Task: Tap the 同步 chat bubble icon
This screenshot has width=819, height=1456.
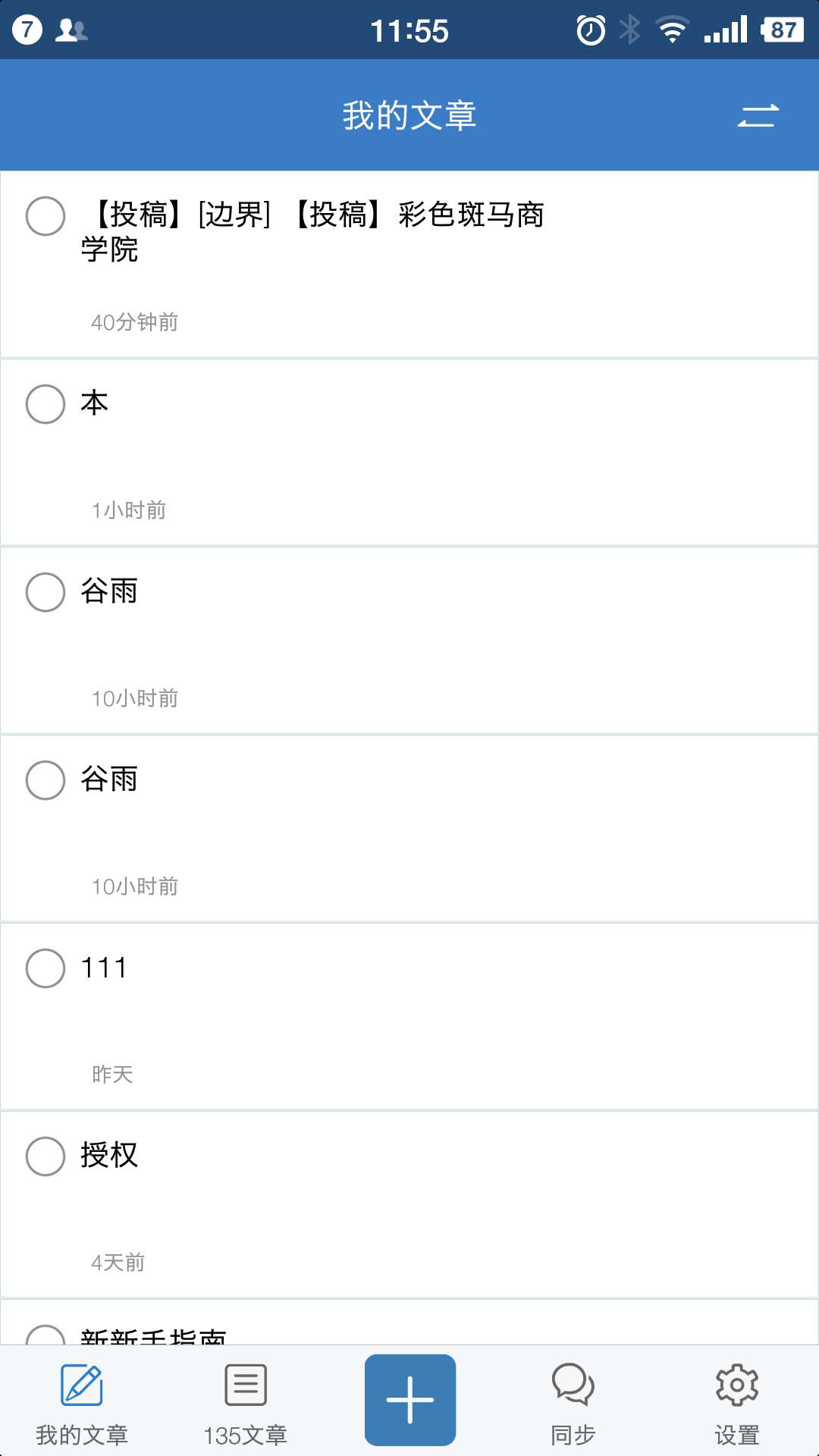Action: [573, 1385]
